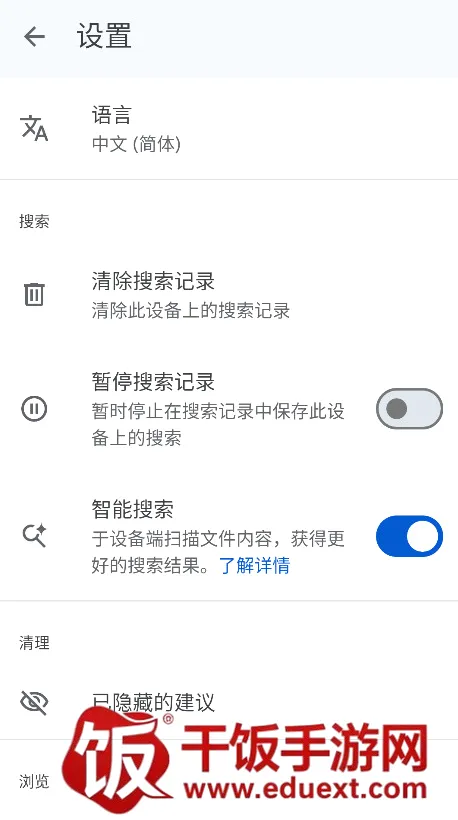Turn on the 暂停搜索记录 switch
The width and height of the screenshot is (458, 820).
pyautogui.click(x=409, y=408)
